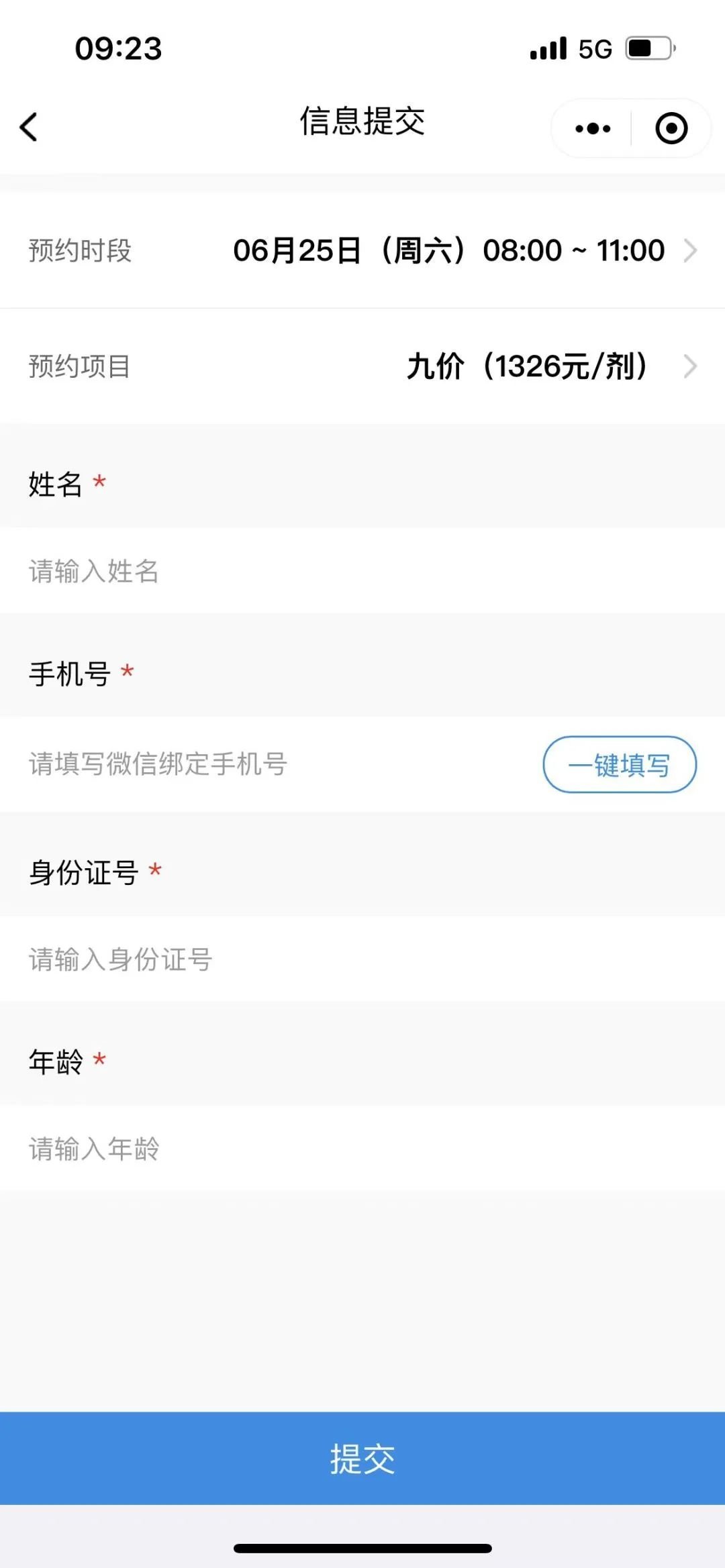Image resolution: width=725 pixels, height=1568 pixels.
Task: Change the 预约时段 appointment time slot
Action: (x=448, y=251)
